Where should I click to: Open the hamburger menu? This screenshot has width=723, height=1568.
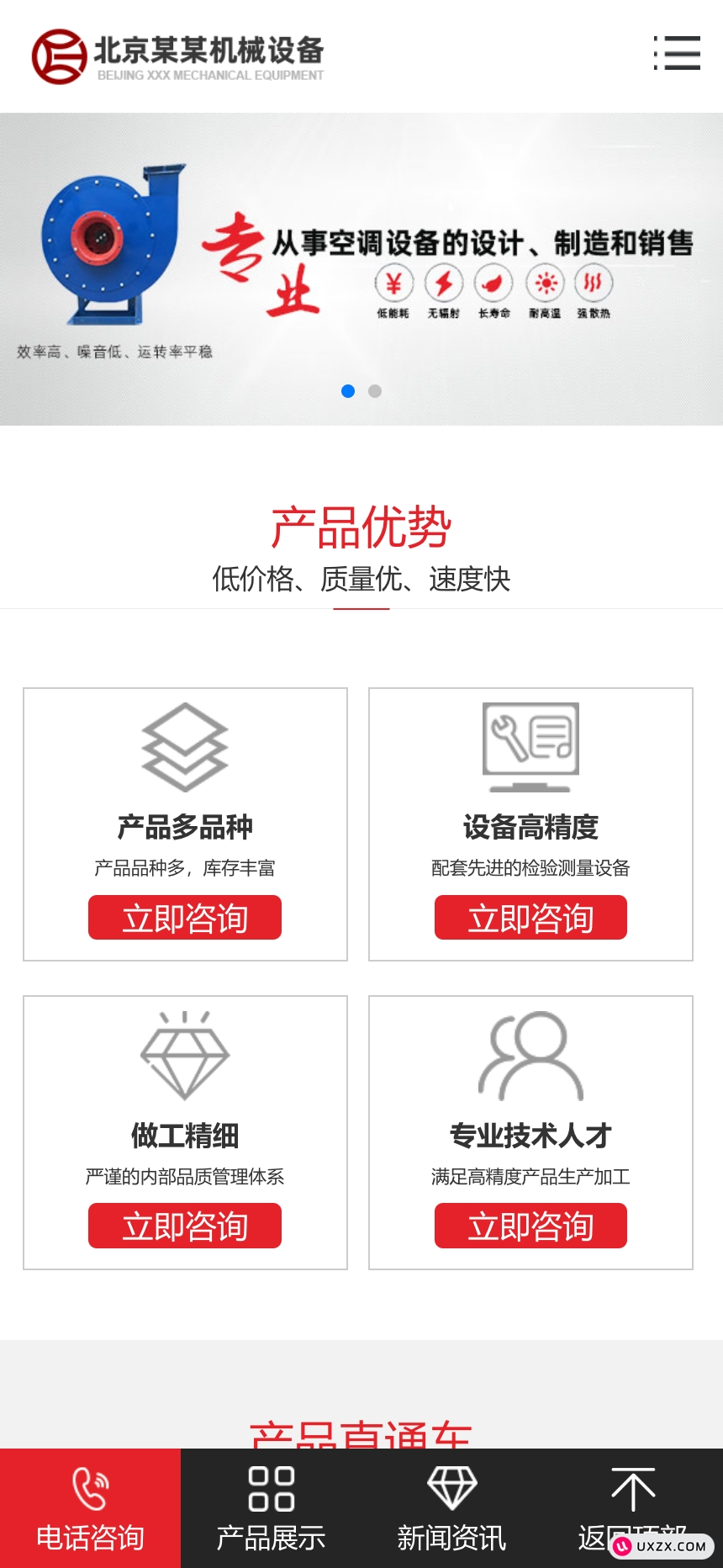click(x=677, y=53)
